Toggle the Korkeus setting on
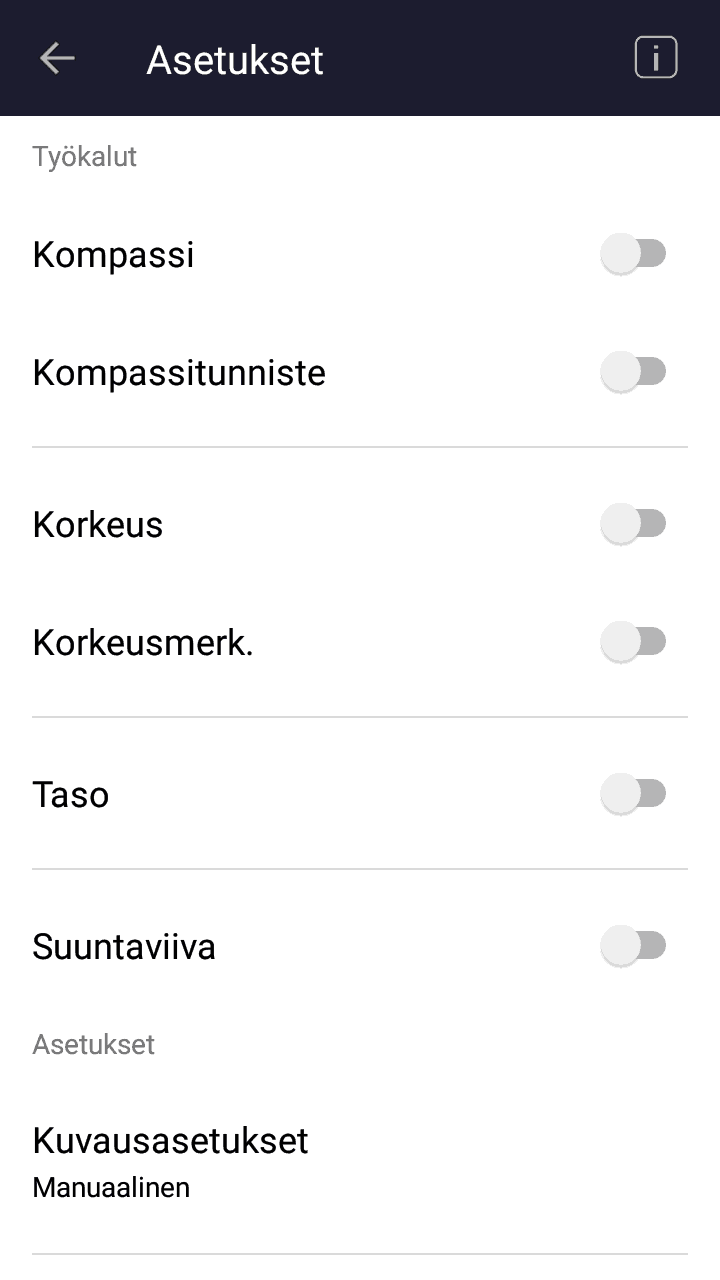Screen dimensions: 720x1280 click(x=633, y=524)
